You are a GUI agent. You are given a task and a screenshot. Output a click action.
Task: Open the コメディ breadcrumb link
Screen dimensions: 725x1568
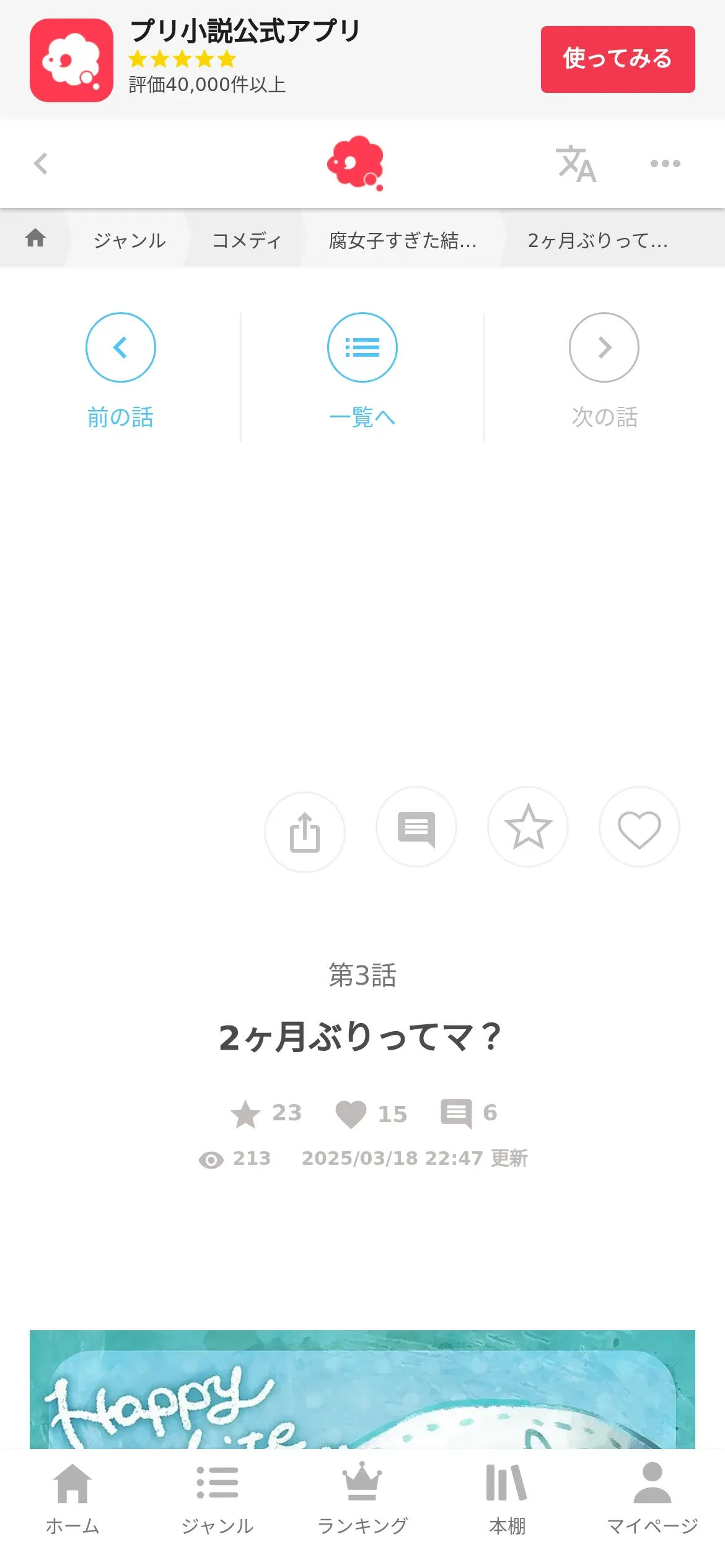coord(247,240)
